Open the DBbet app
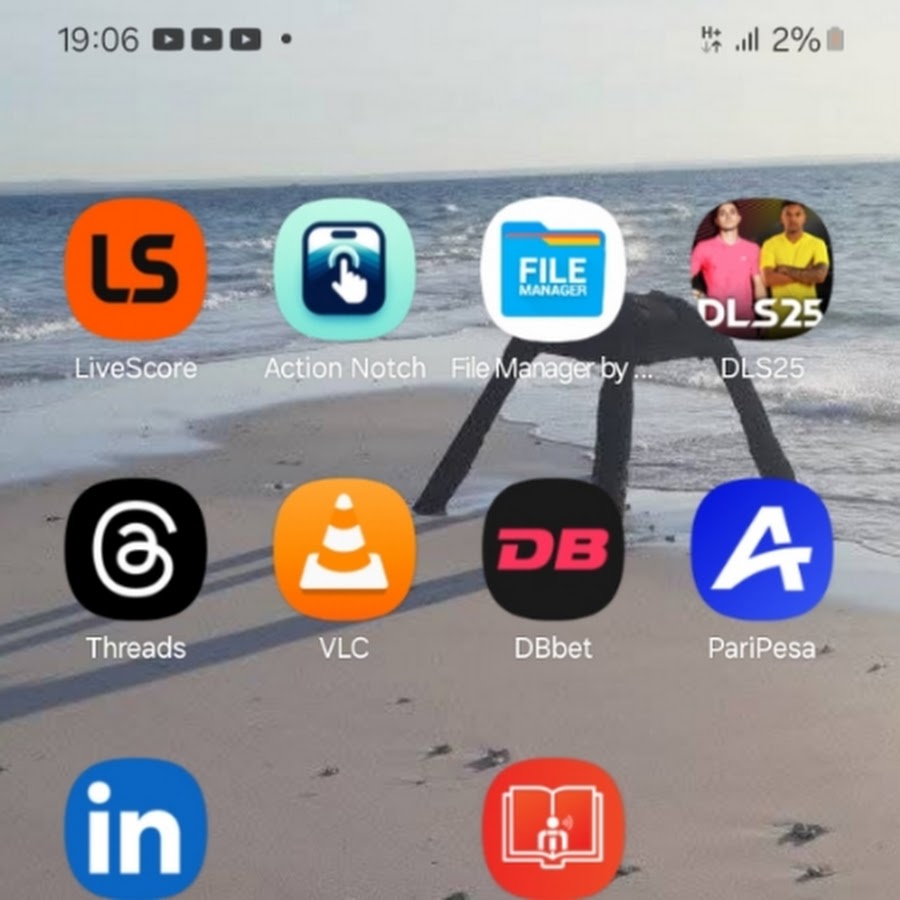This screenshot has width=900, height=900. coord(553,549)
